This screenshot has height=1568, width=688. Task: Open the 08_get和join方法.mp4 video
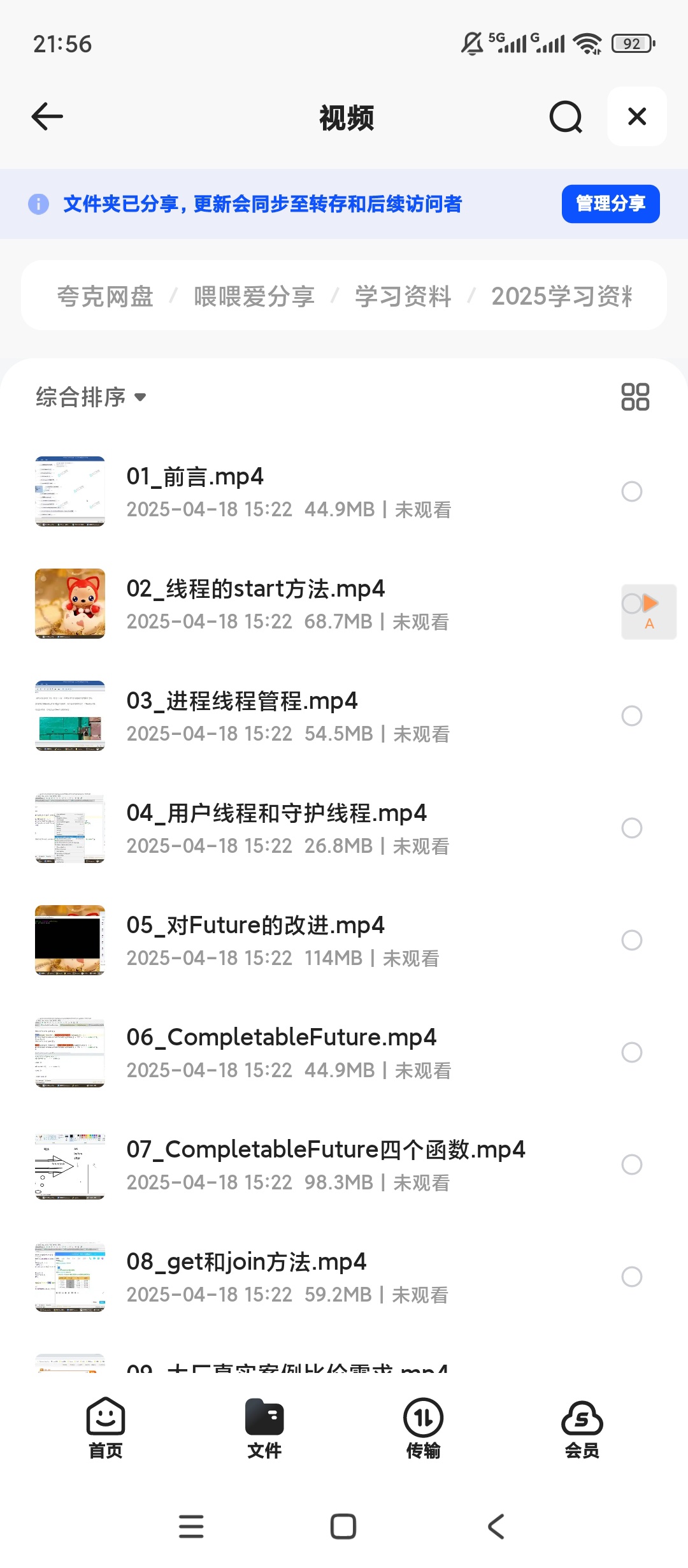point(247,1262)
